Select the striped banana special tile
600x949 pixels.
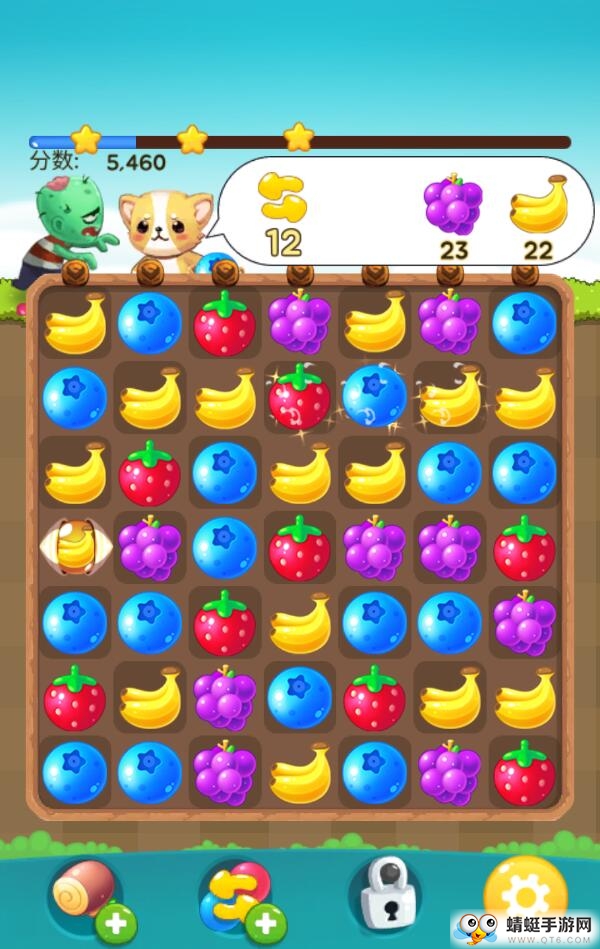74,547
